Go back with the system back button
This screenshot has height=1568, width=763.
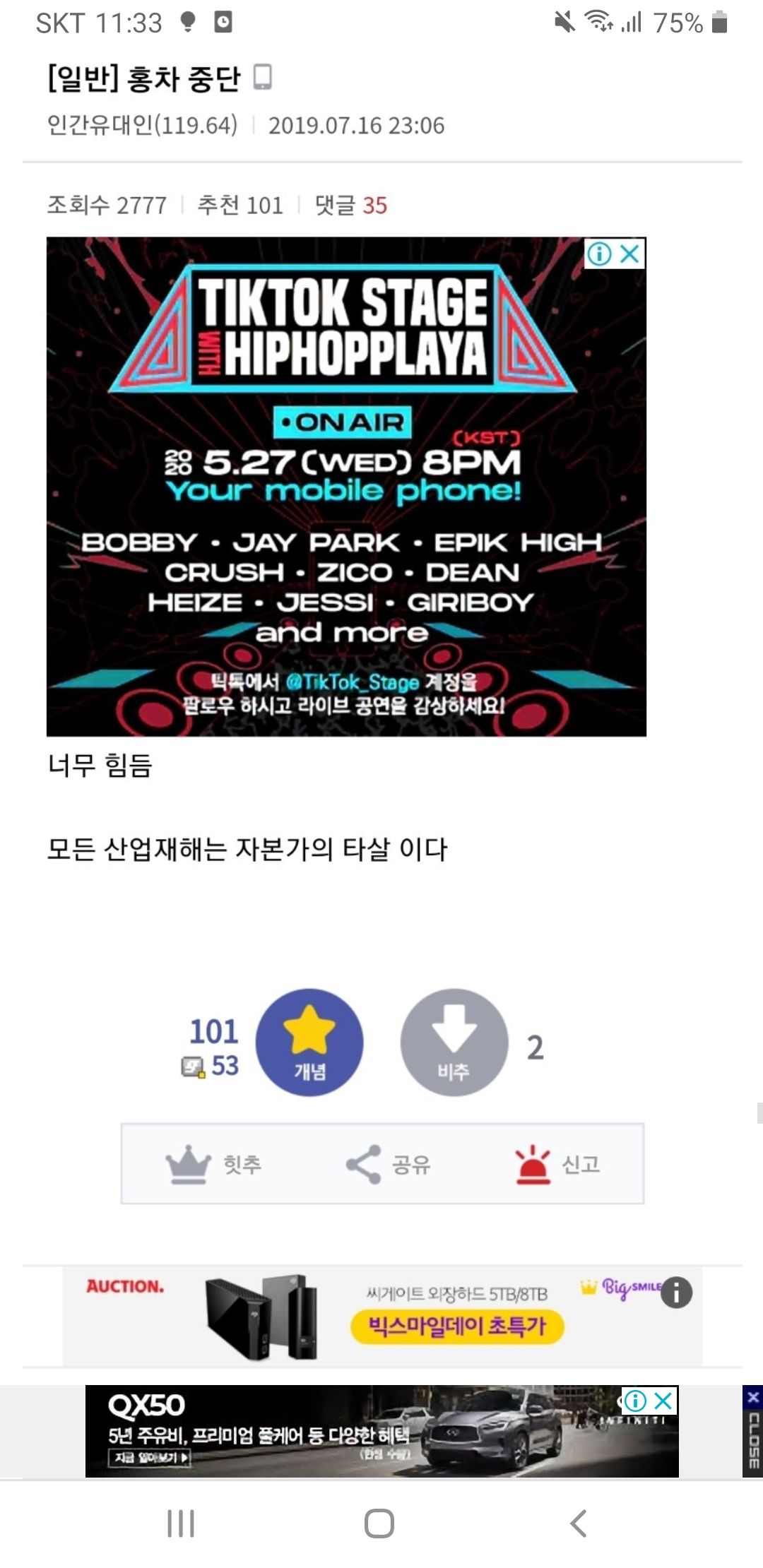pos(579,1524)
